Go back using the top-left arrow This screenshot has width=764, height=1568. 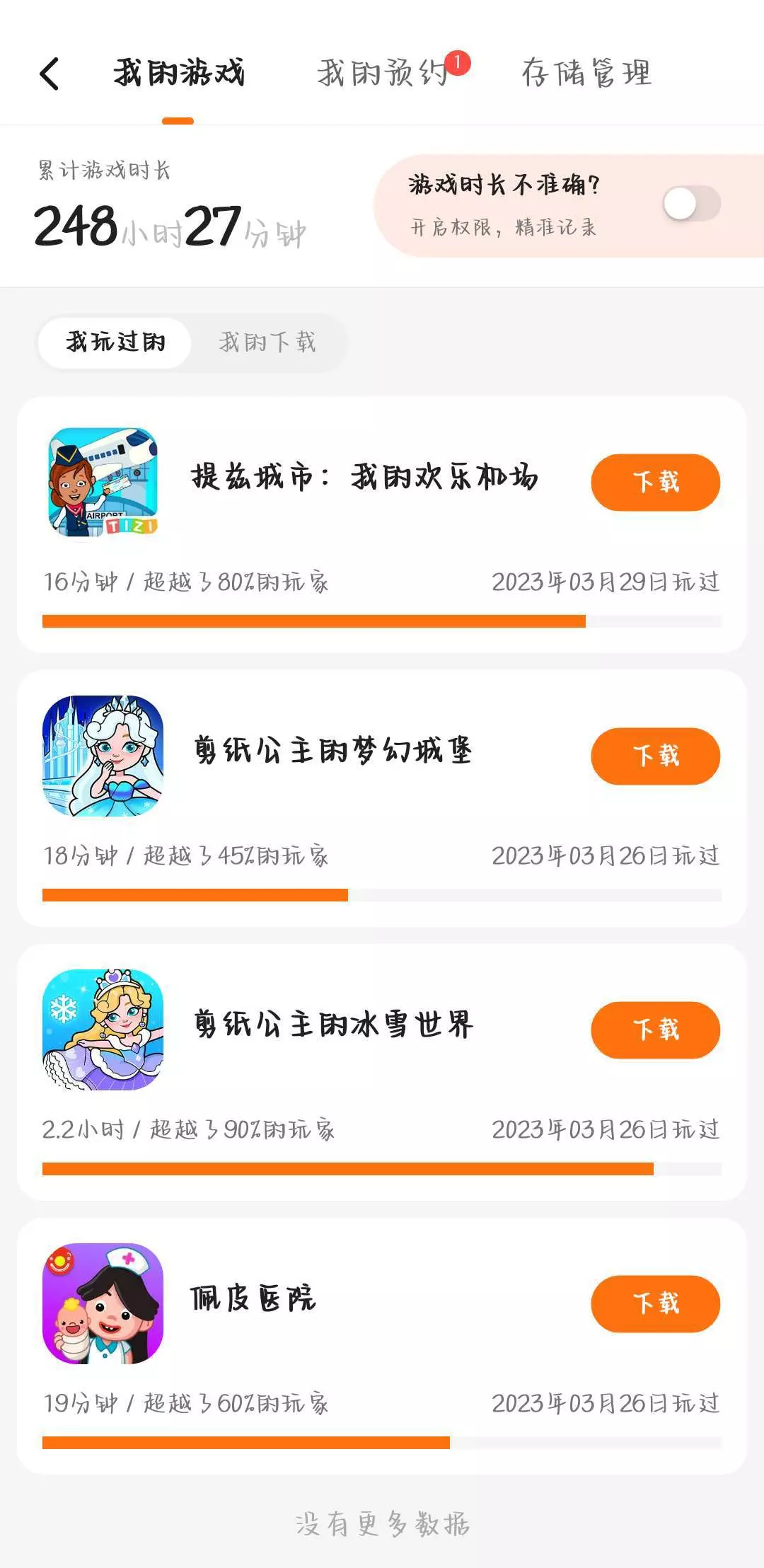tap(50, 74)
